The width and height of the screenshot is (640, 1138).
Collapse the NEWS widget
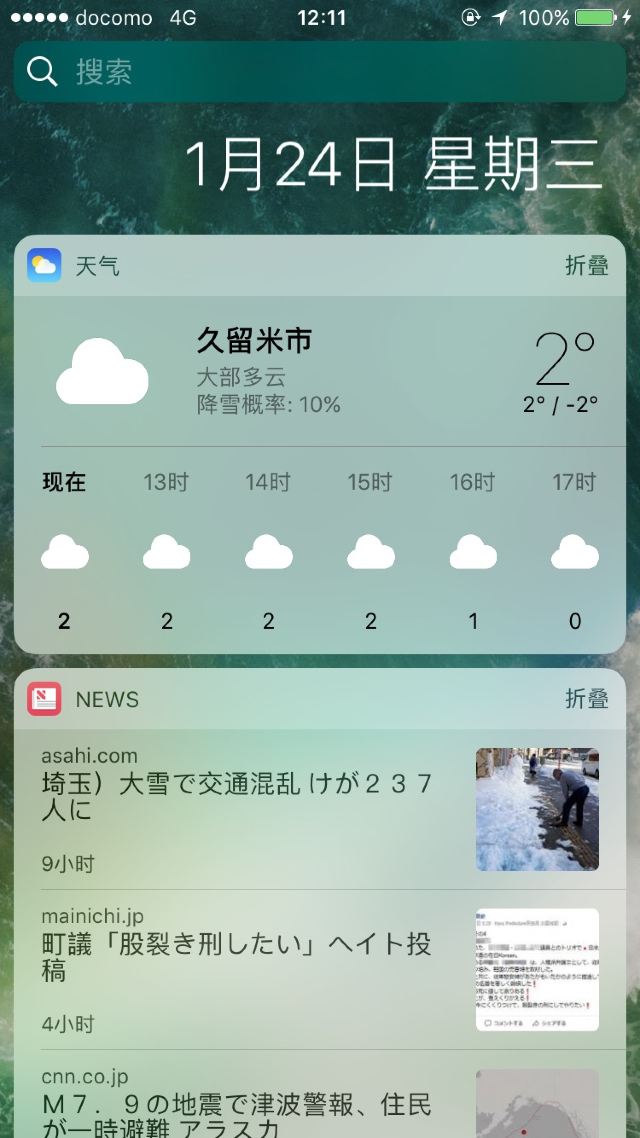click(x=586, y=699)
